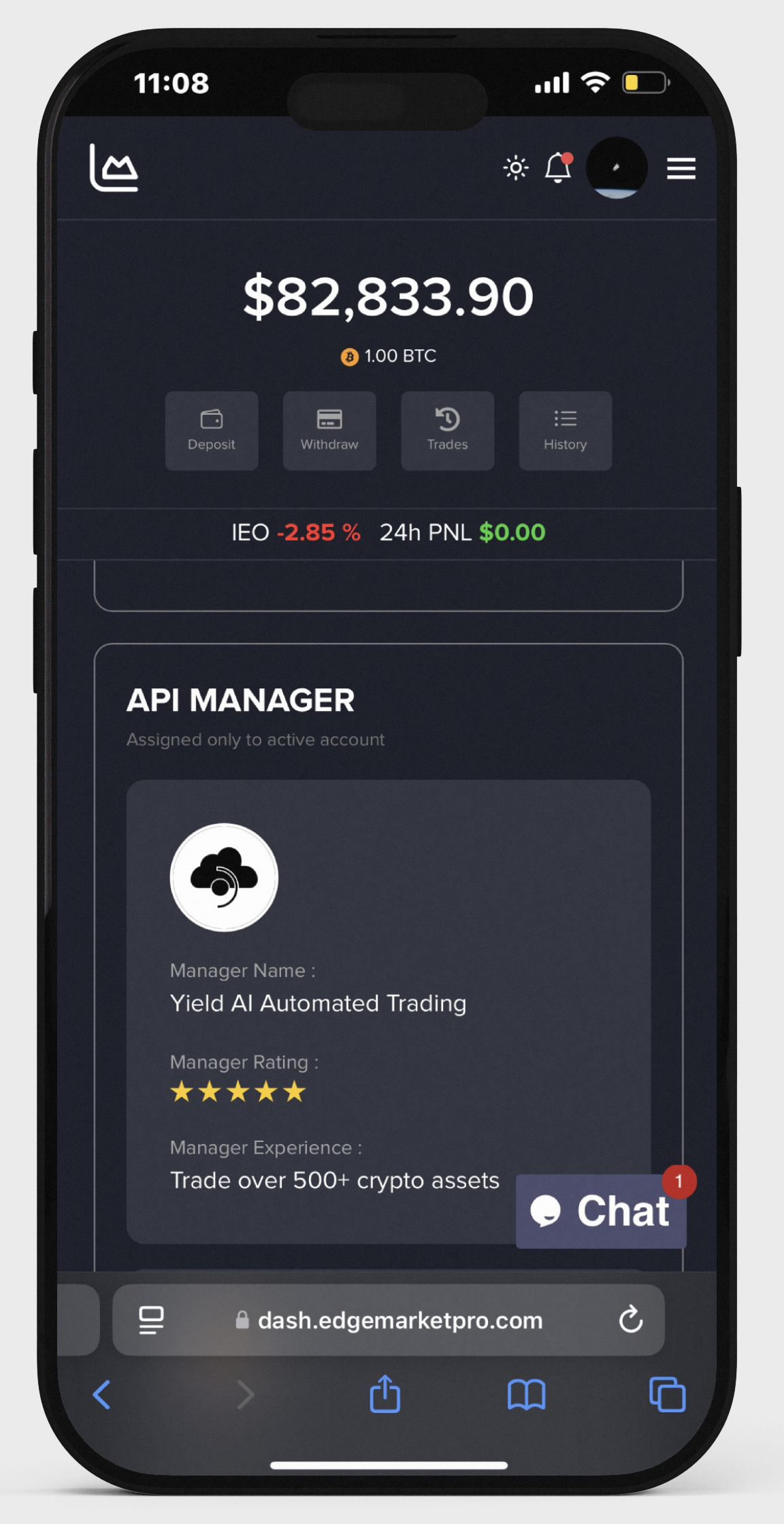Toggle the light theme sun icon
Screen dimensions: 784x1524
[x=516, y=168]
